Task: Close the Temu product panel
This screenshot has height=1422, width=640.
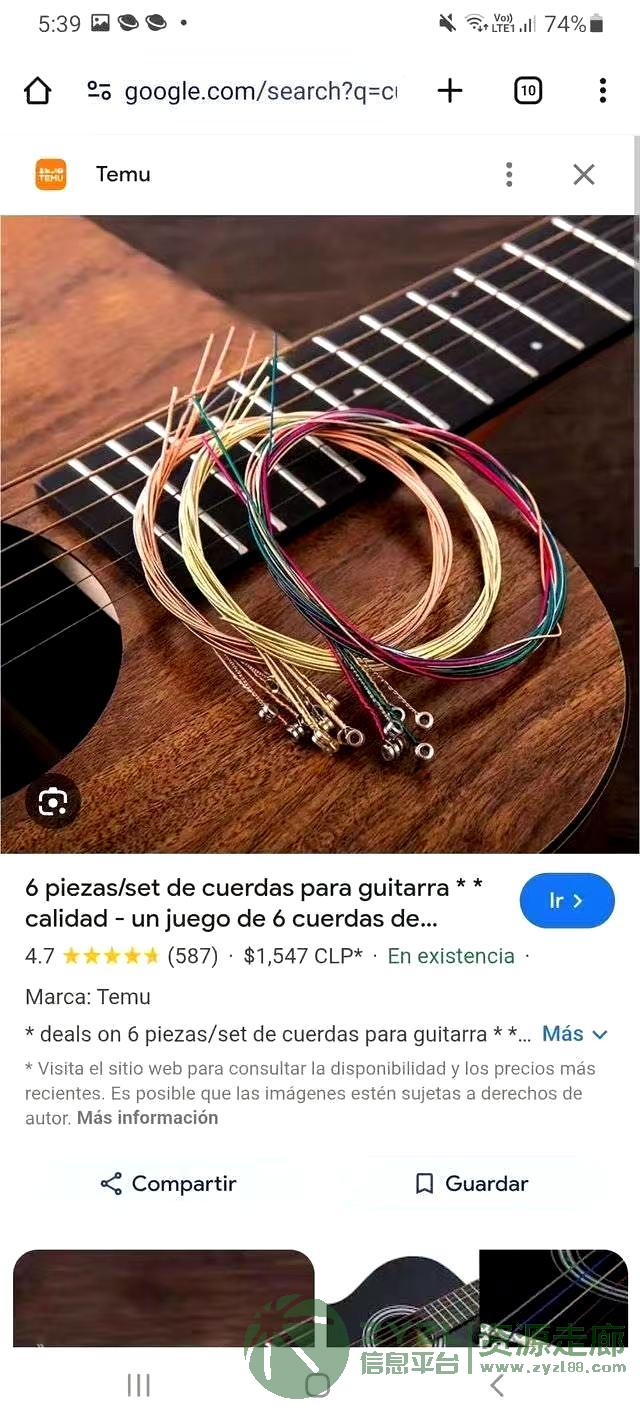Action: pos(584,175)
